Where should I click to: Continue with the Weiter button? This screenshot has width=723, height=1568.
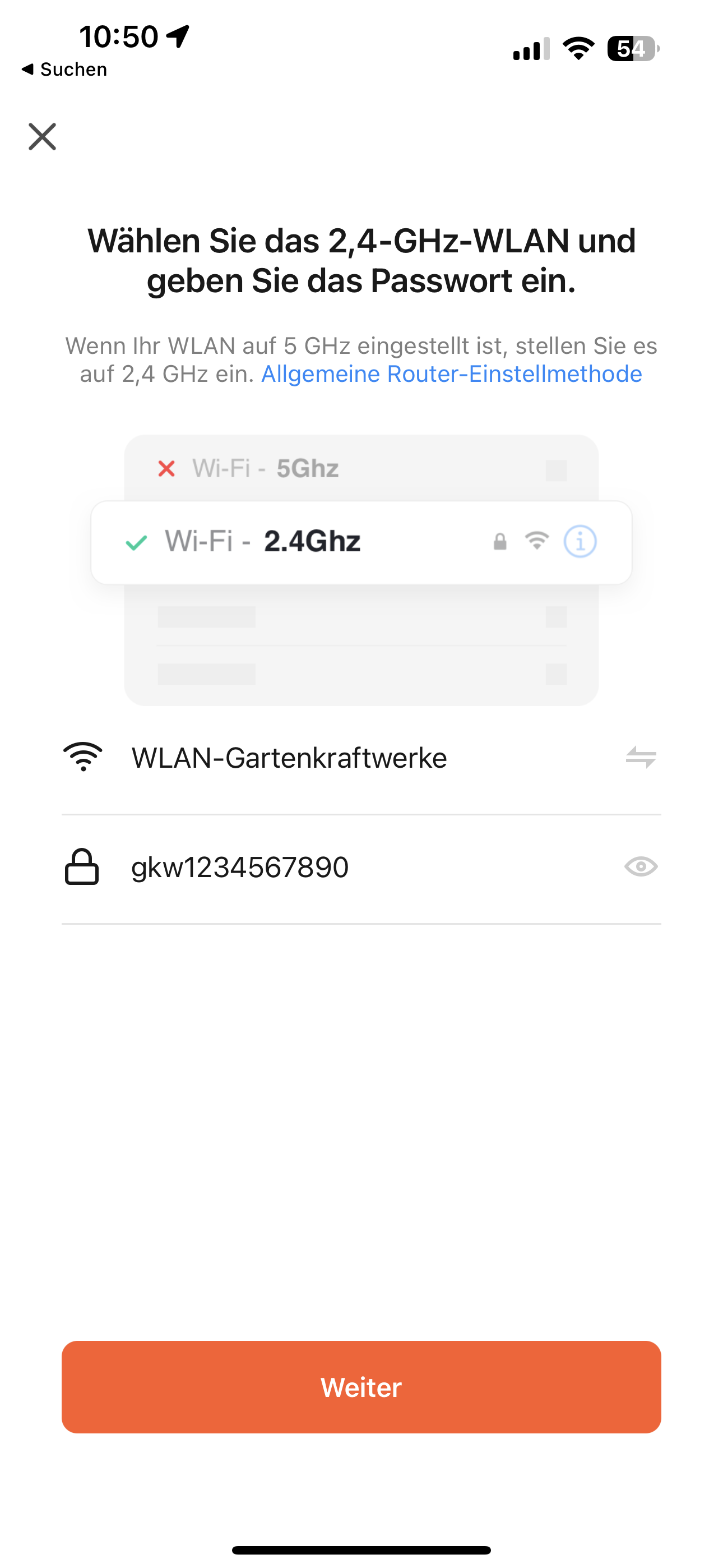click(361, 1387)
